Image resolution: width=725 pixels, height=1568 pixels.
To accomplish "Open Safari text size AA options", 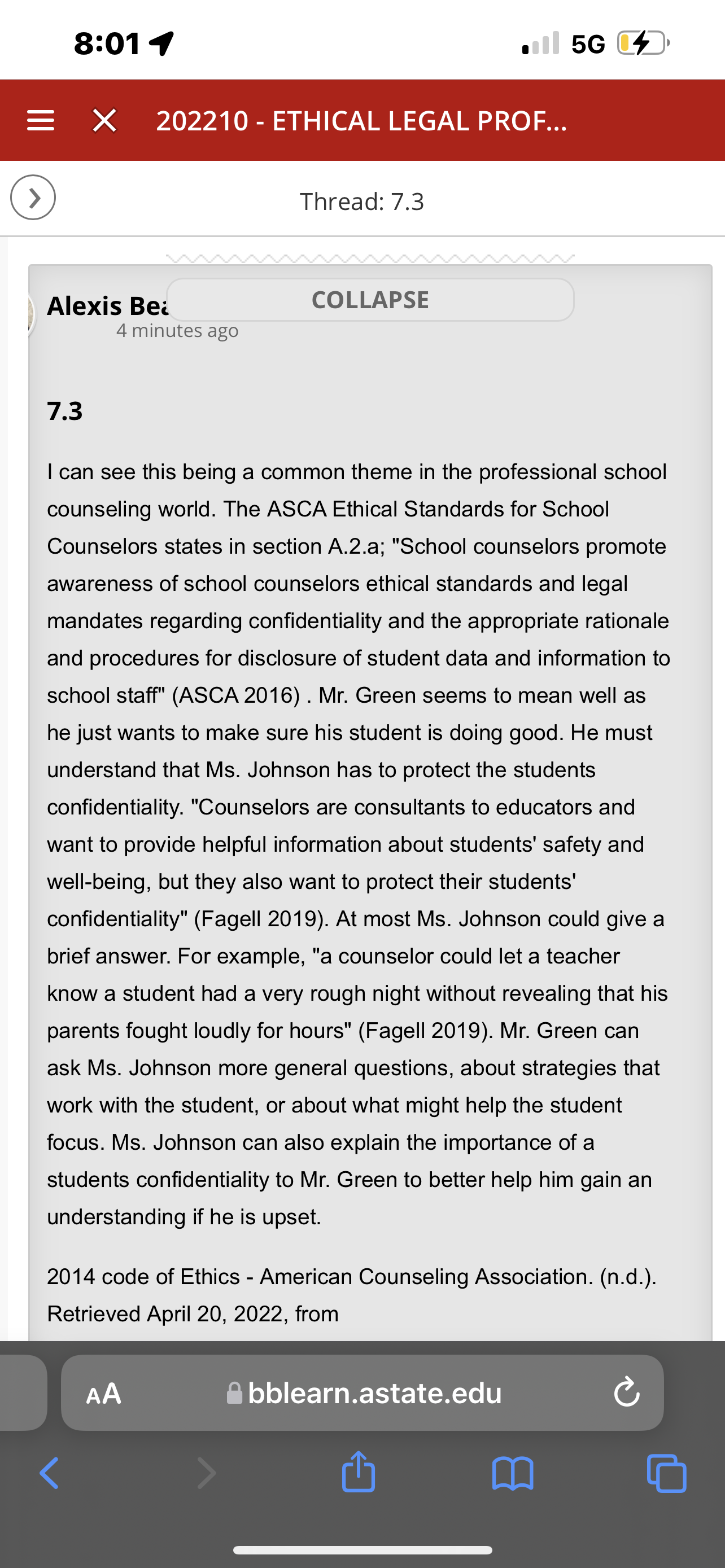I will click(103, 1393).
